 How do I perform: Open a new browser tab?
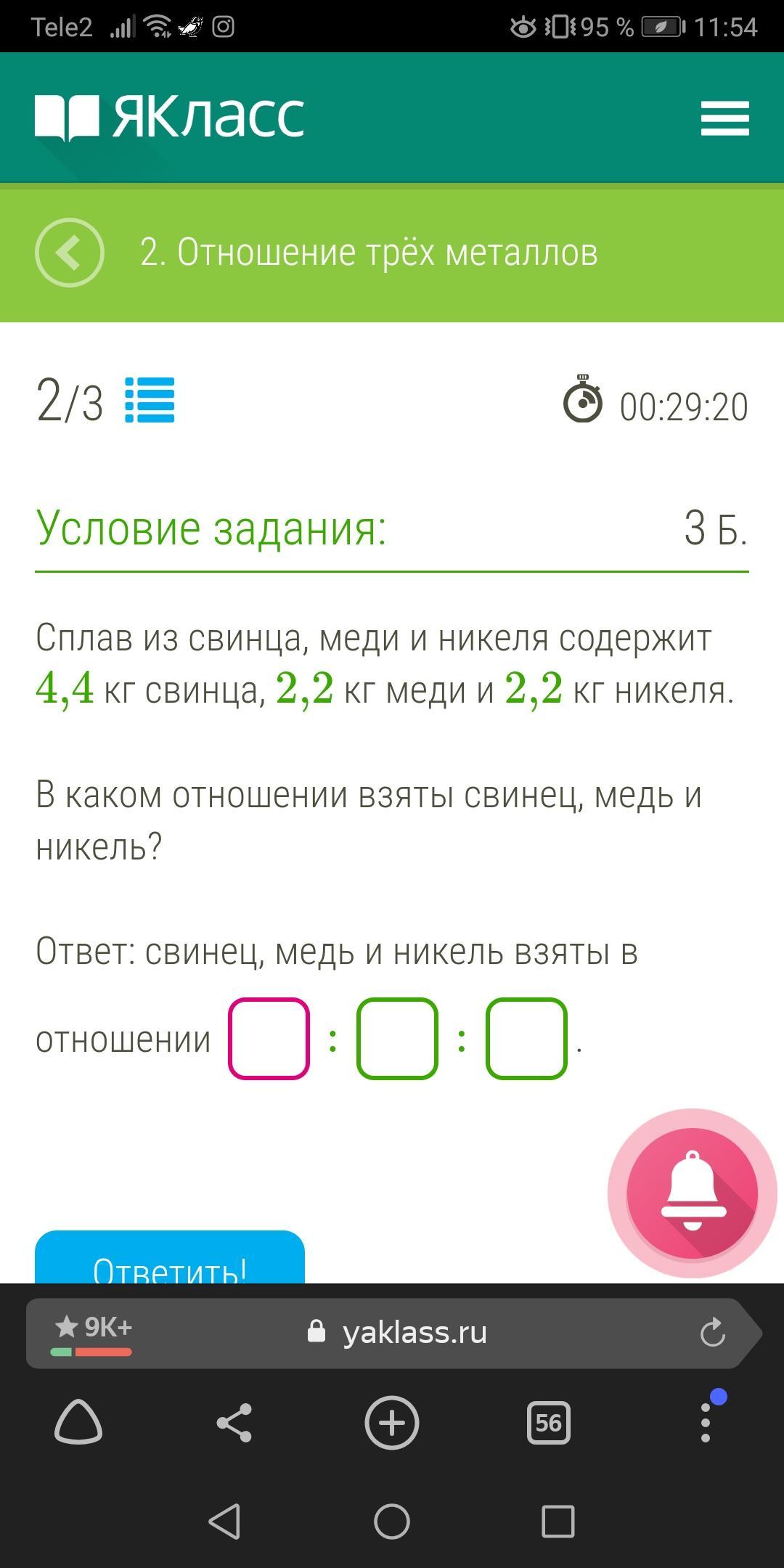coord(392,1423)
